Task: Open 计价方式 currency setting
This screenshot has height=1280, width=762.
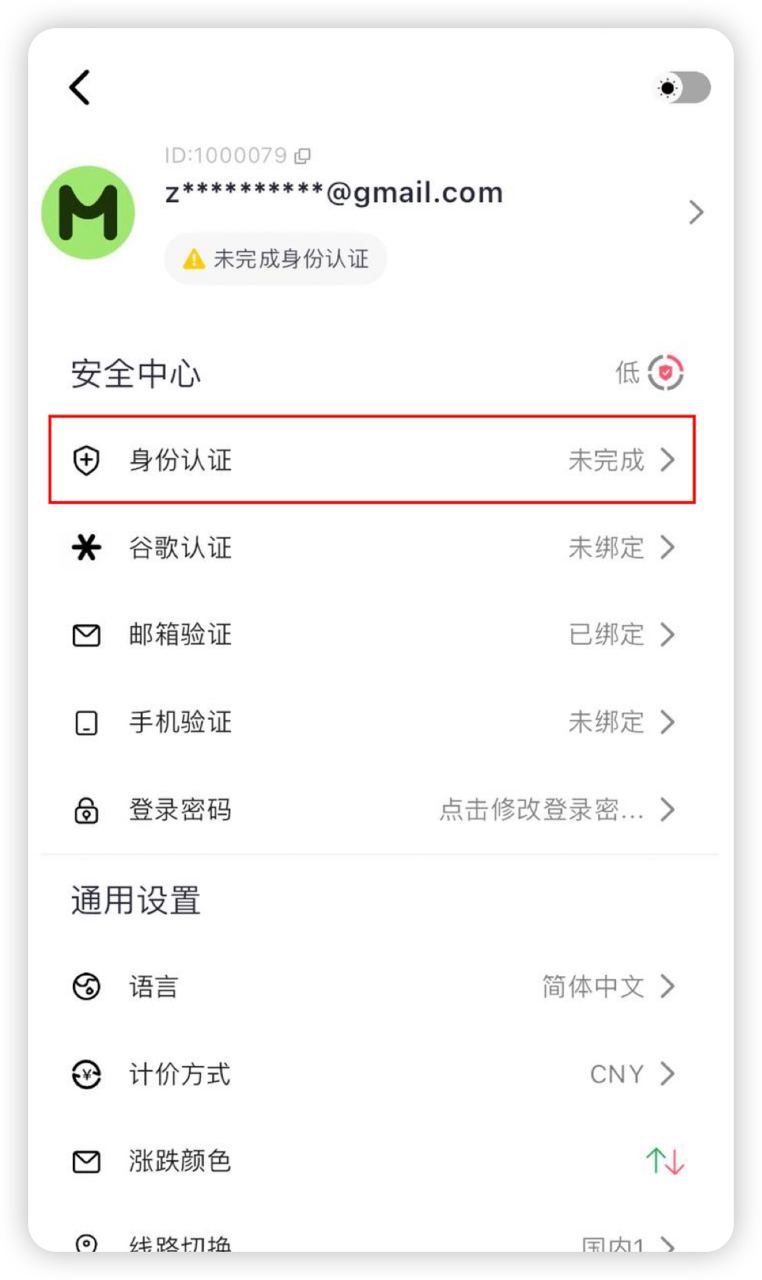Action: coord(372,1075)
